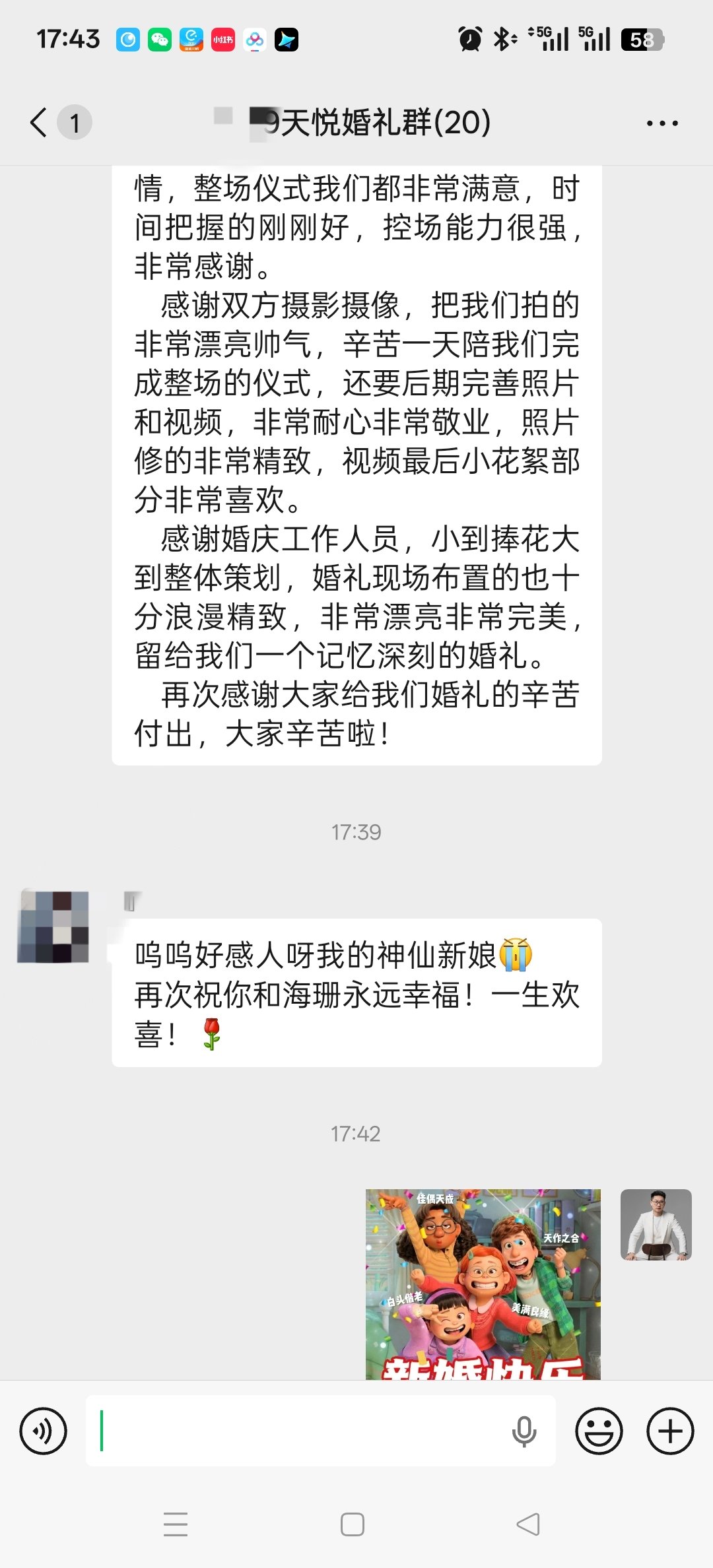Open the blurred sender's profile avatar
The image size is (713, 1568).
coord(53,927)
